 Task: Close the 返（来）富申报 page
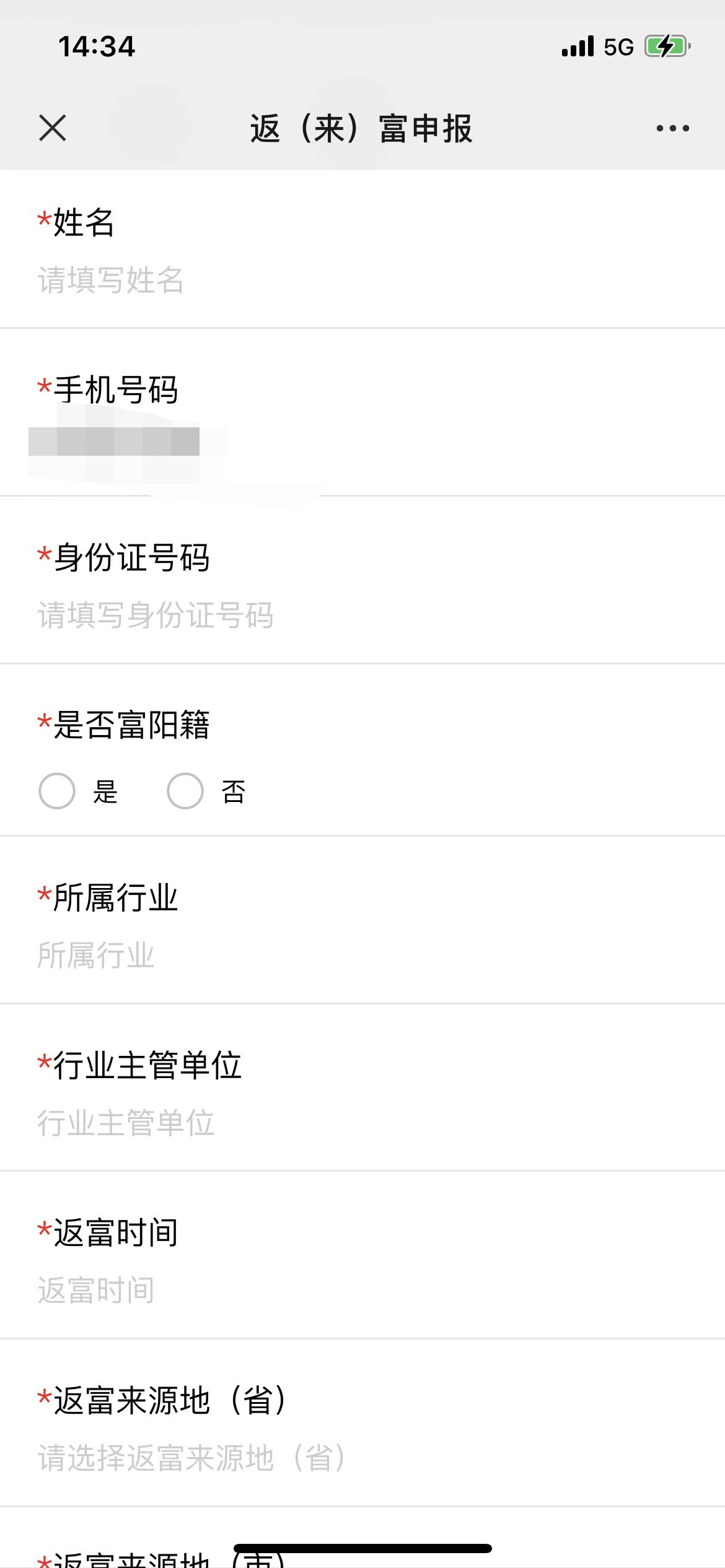coord(52,128)
